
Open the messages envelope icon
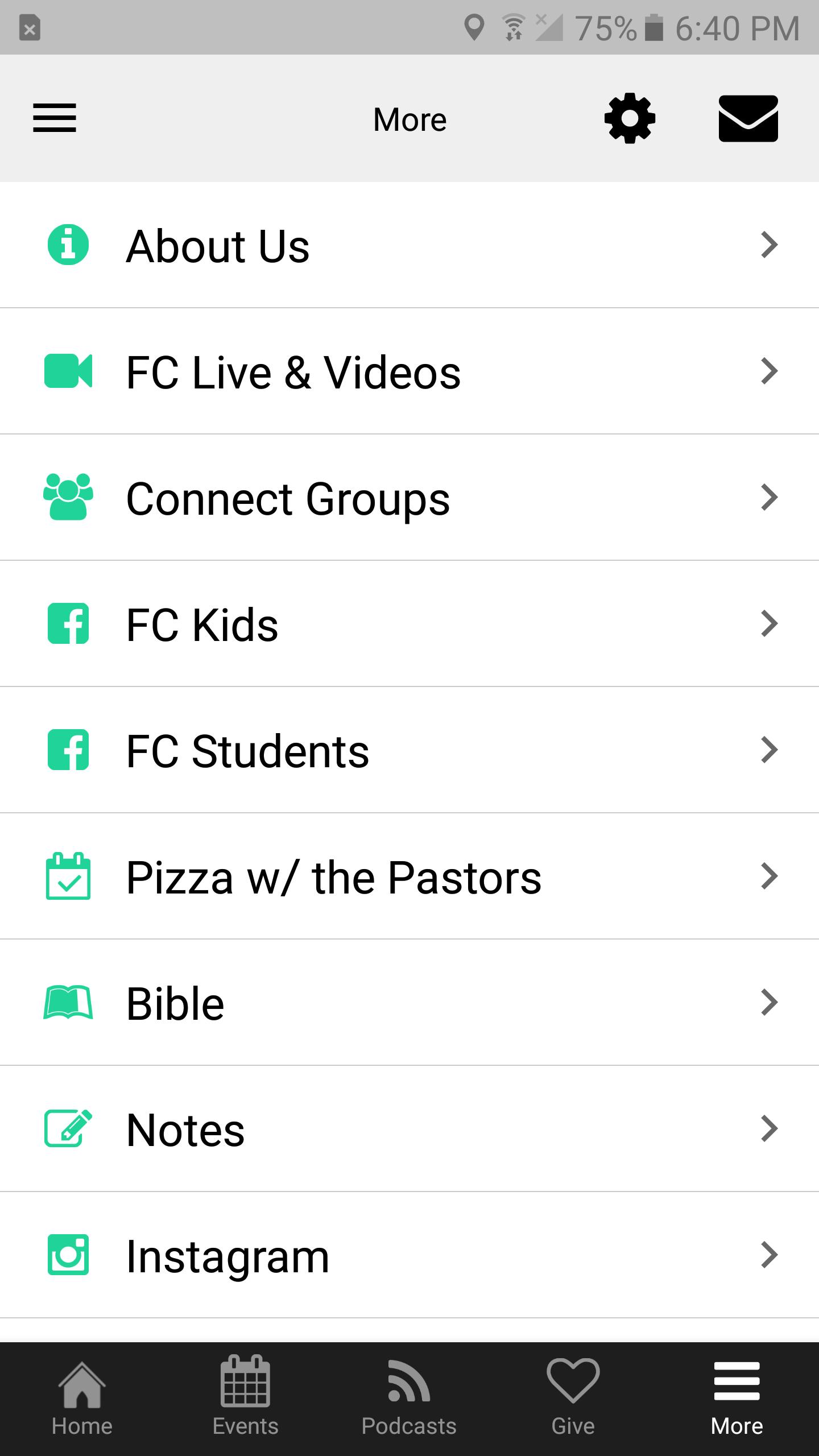(748, 118)
